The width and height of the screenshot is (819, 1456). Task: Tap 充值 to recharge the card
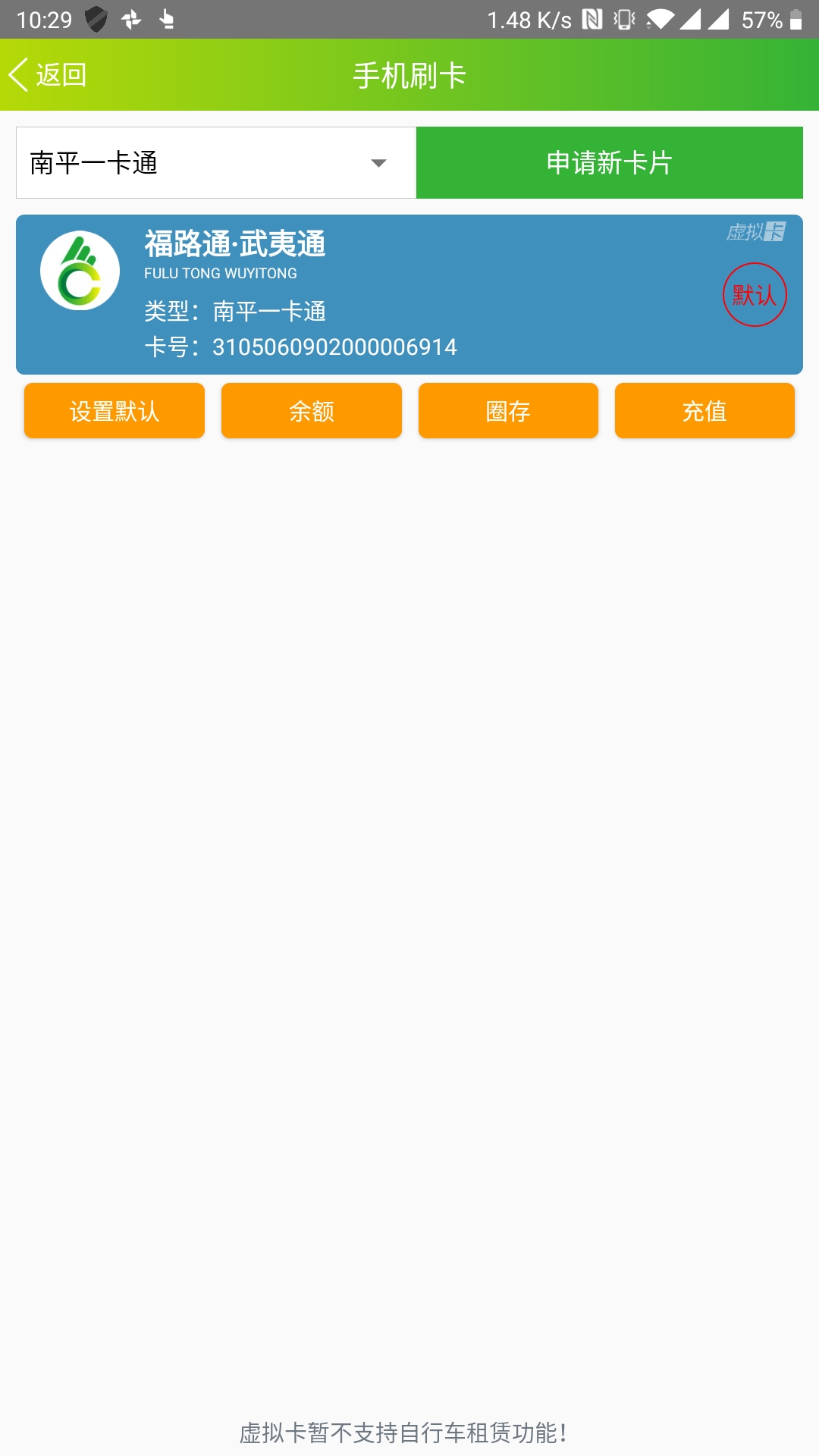(704, 411)
